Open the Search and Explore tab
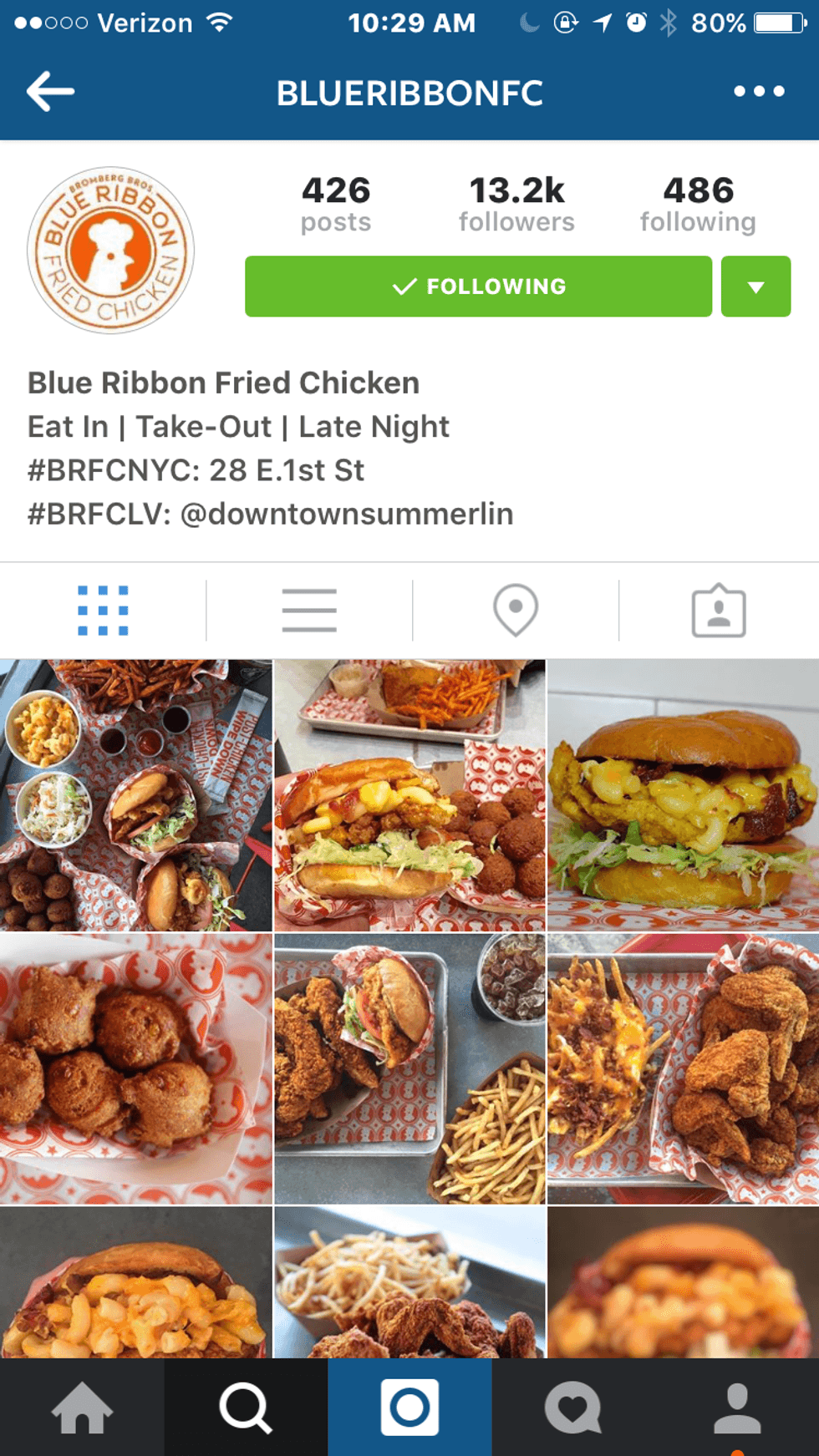This screenshot has width=819, height=1456. coord(246,1408)
